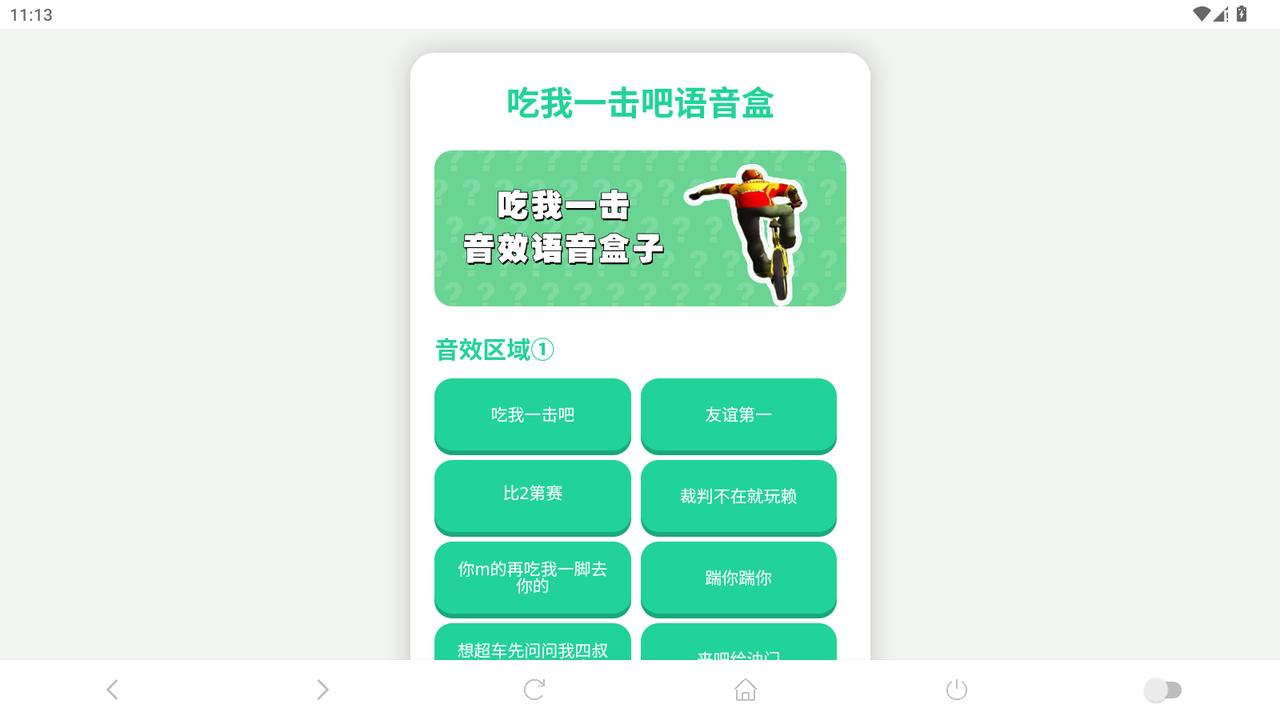Play 裁判不在就玩赖 audio

(738, 496)
